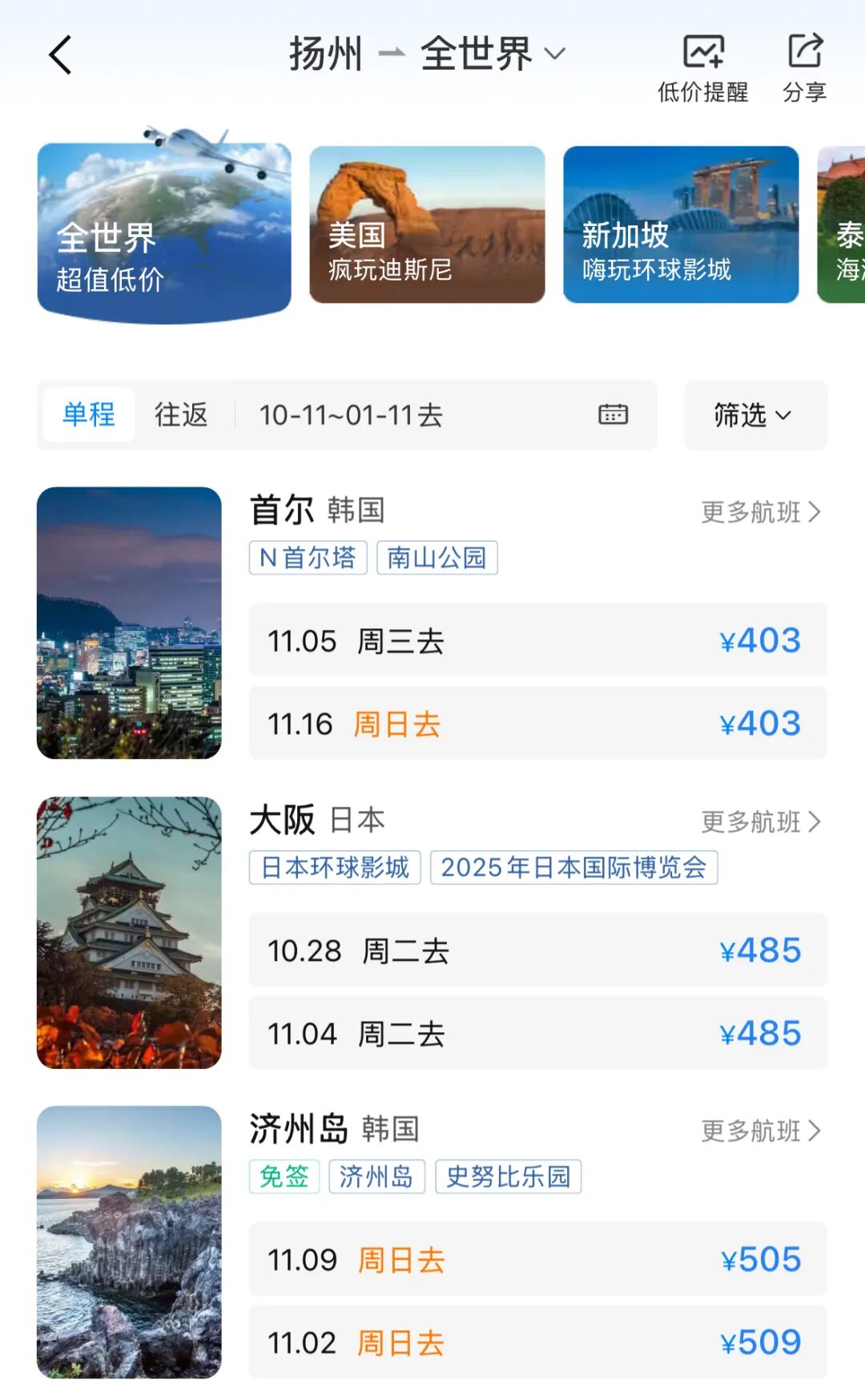Viewport: 865px width, 1400px height.
Task: Open the 美国 疯玩迪斯尼 card
Action: pyautogui.click(x=427, y=225)
